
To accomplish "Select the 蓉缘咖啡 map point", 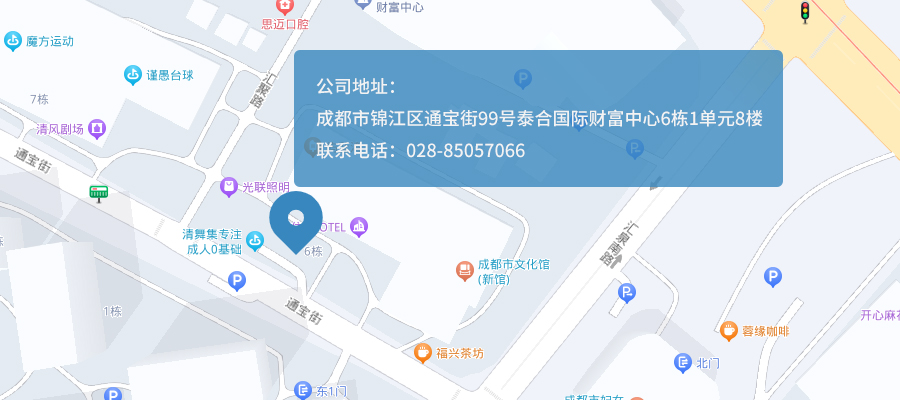I will 729,330.
